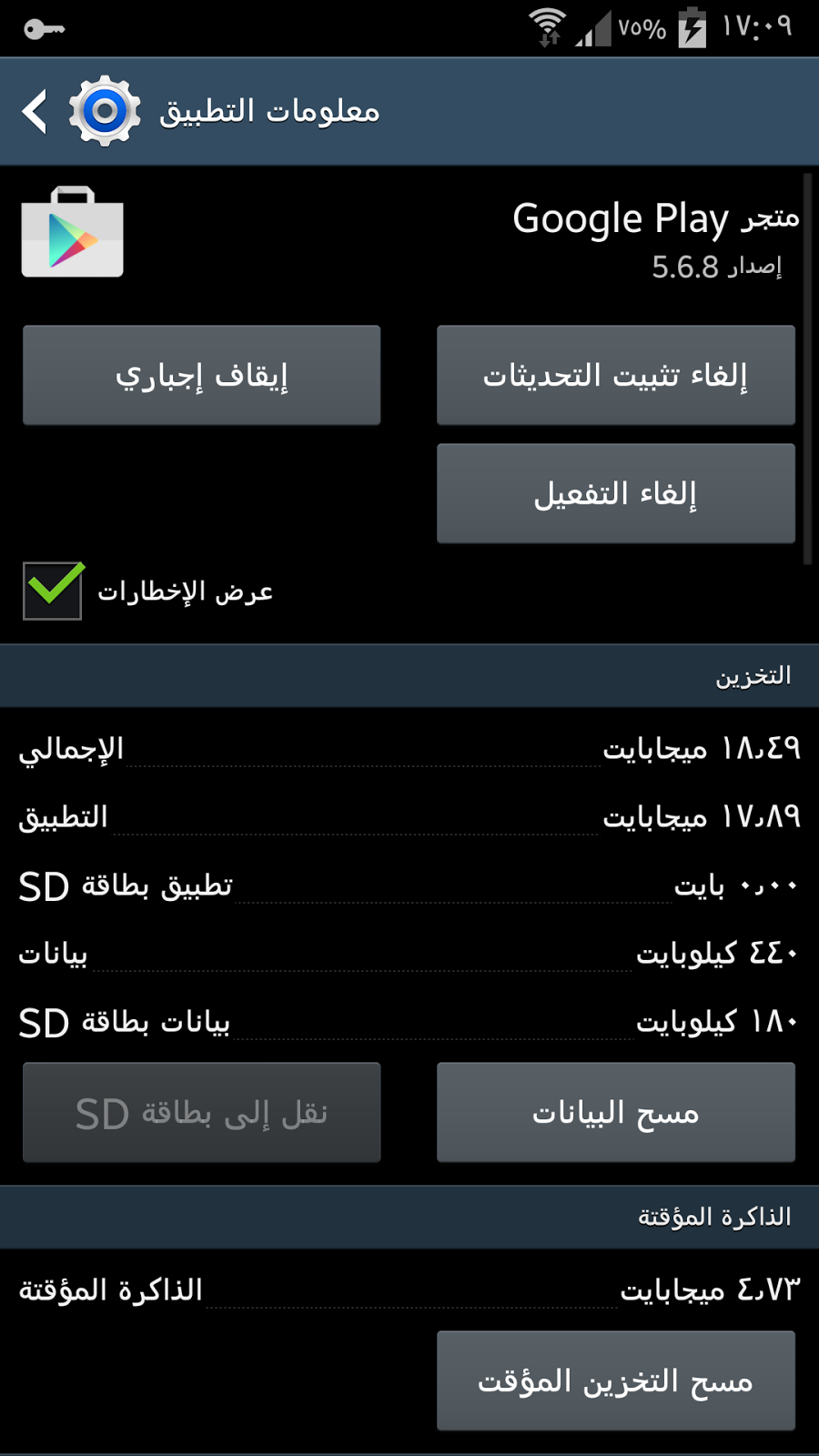Go back using the header arrow
The width and height of the screenshot is (819, 1456).
click(x=35, y=112)
